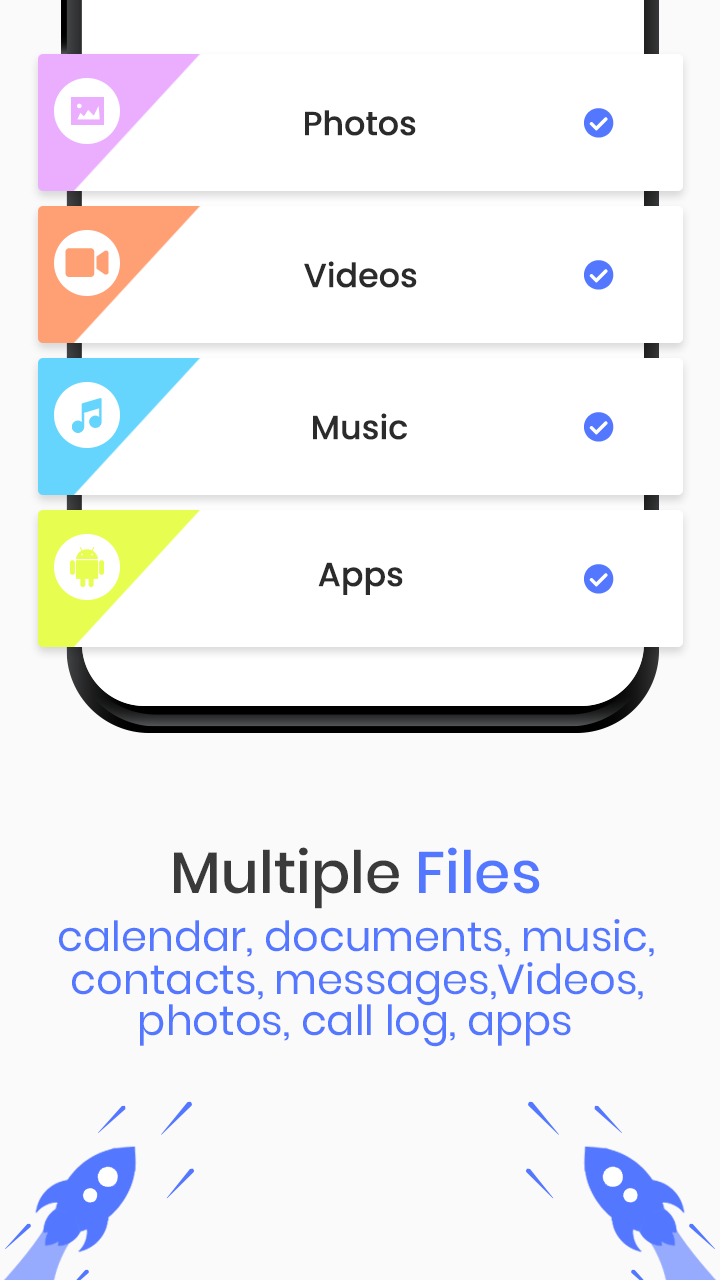Tap the music note icon
720x1280 pixels.
coord(87,414)
